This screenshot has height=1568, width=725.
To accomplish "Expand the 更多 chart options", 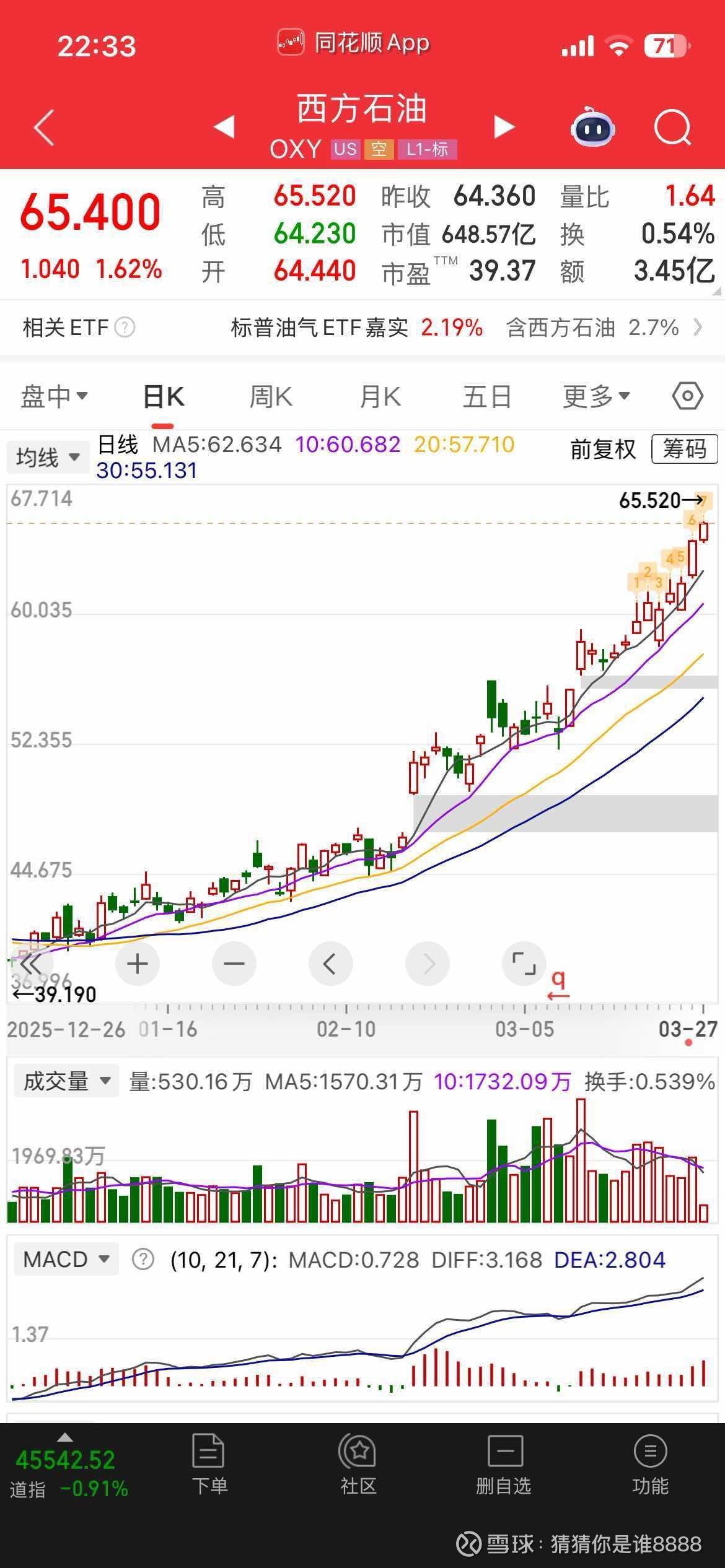I will pyautogui.click(x=596, y=396).
